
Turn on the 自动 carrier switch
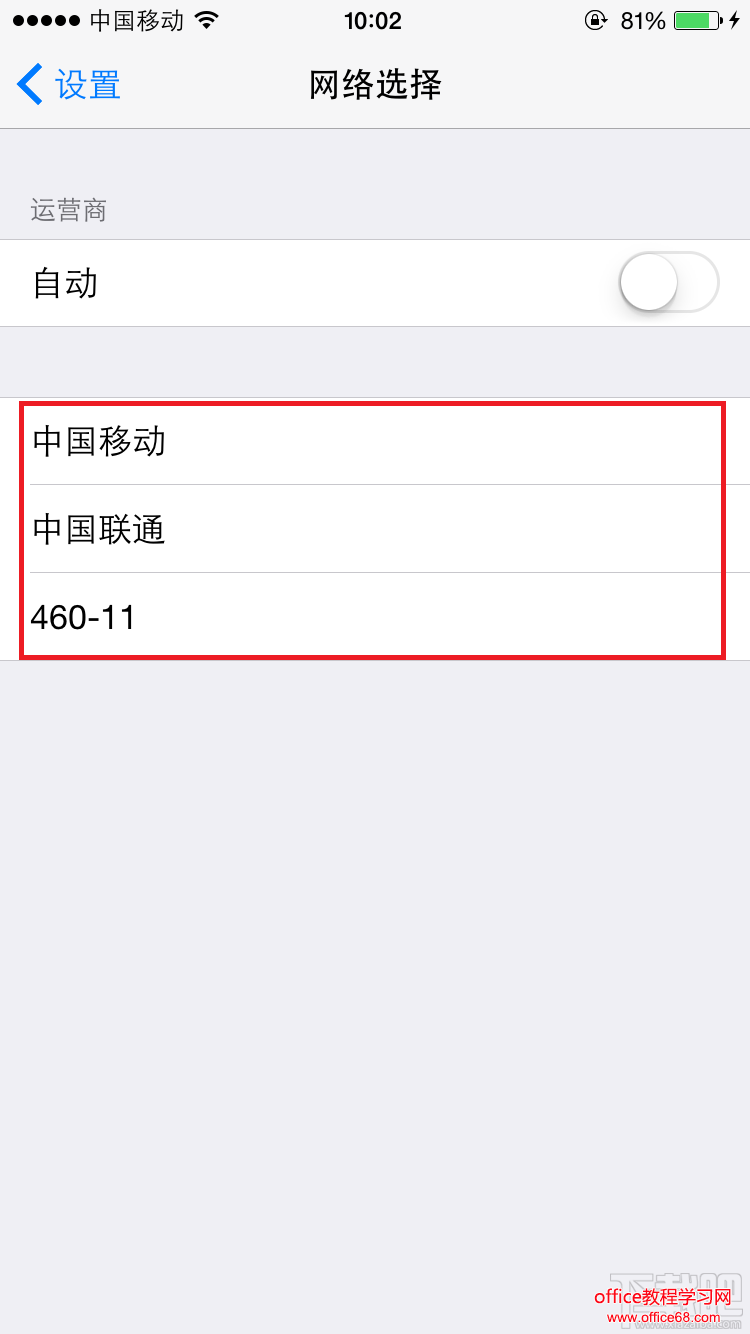pos(668,283)
